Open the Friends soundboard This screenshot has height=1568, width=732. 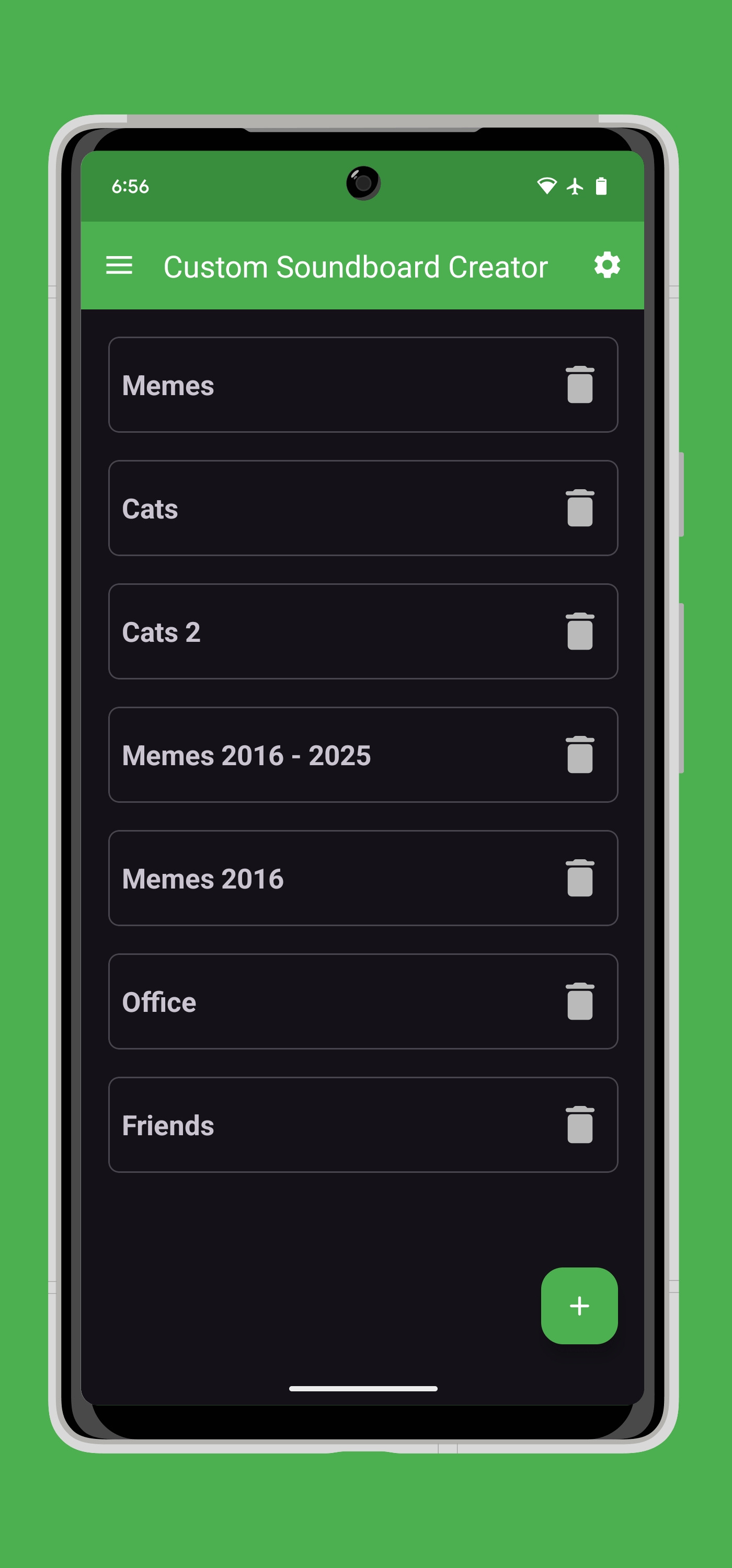pos(274,1125)
